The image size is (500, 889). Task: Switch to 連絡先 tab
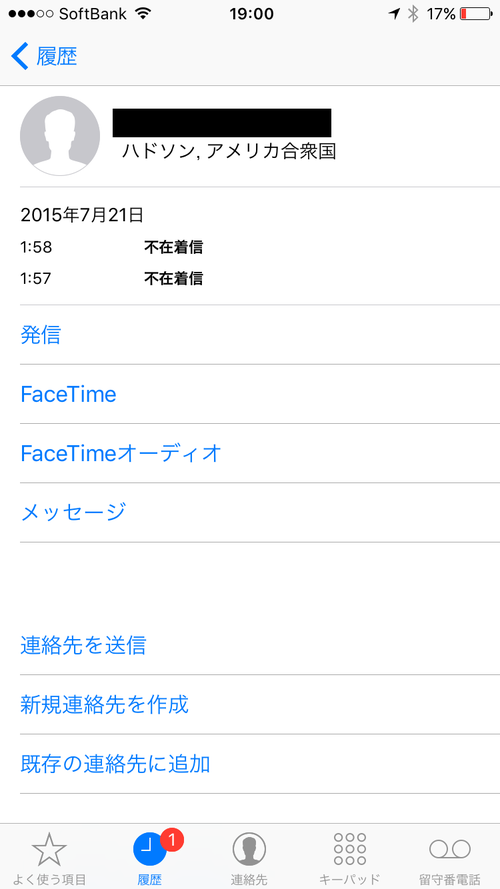[249, 857]
